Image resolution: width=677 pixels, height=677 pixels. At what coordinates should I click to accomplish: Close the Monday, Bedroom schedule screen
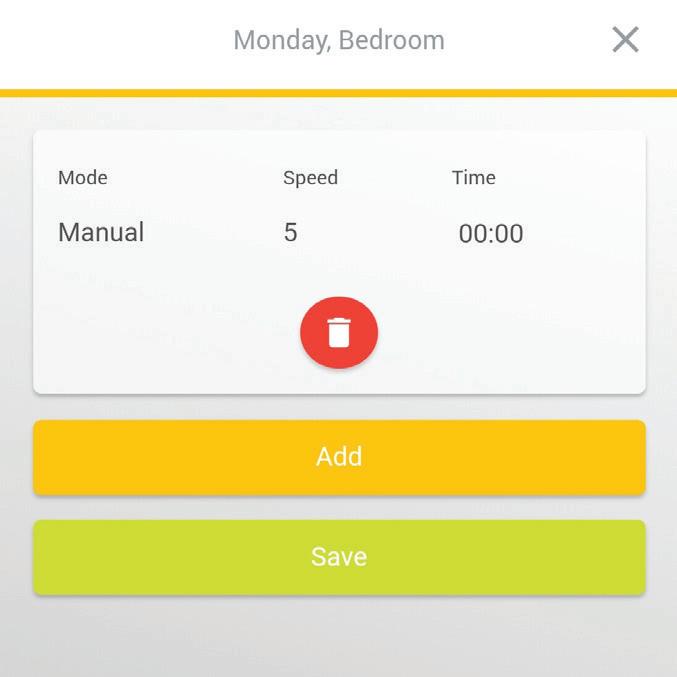(x=625, y=40)
